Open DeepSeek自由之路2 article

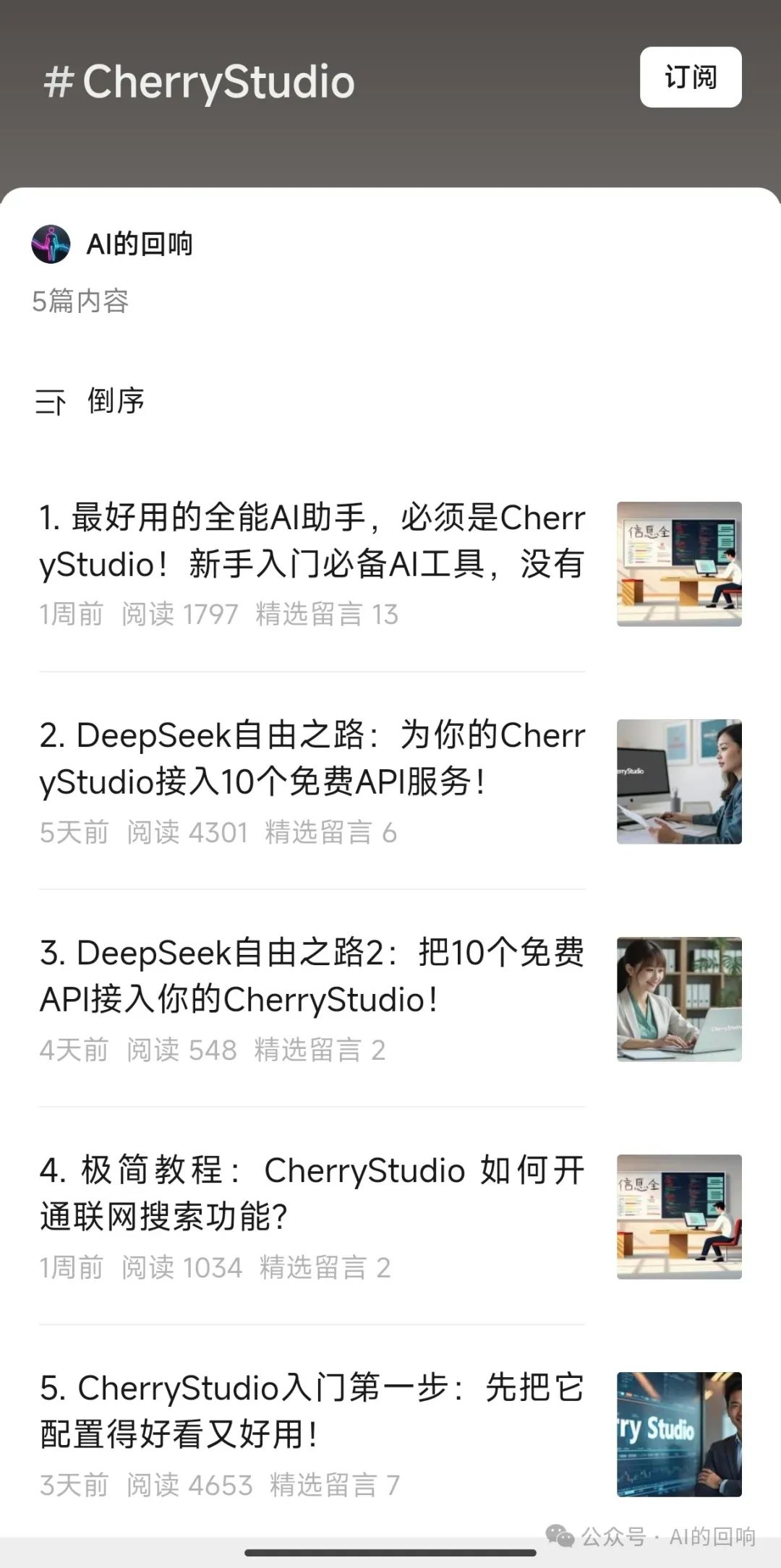click(311, 976)
